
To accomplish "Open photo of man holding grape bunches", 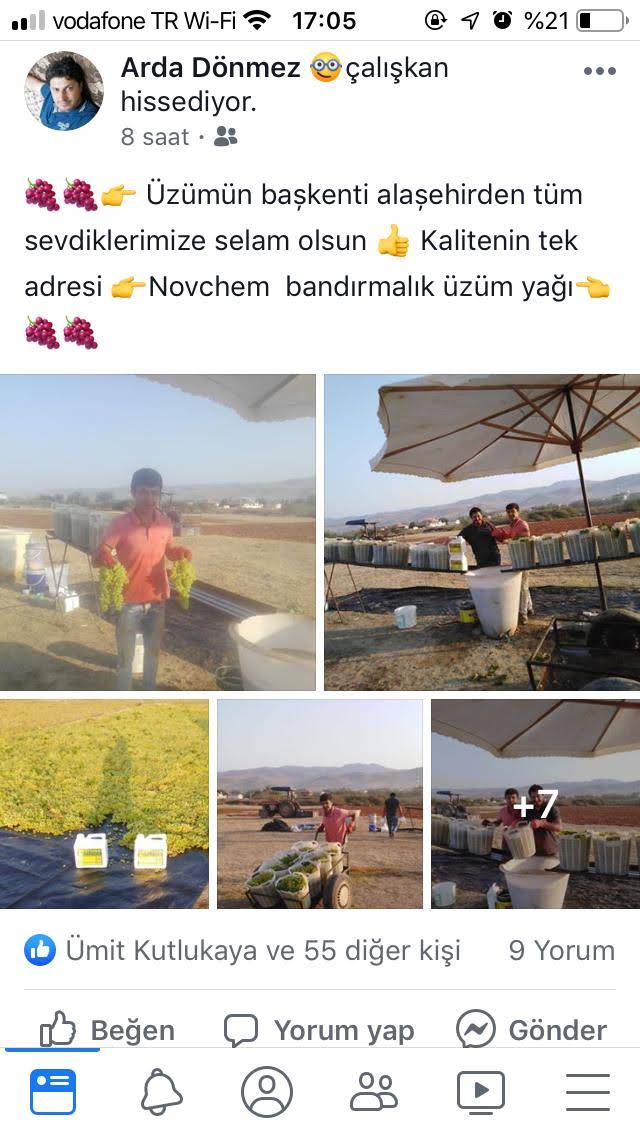I will tap(157, 532).
